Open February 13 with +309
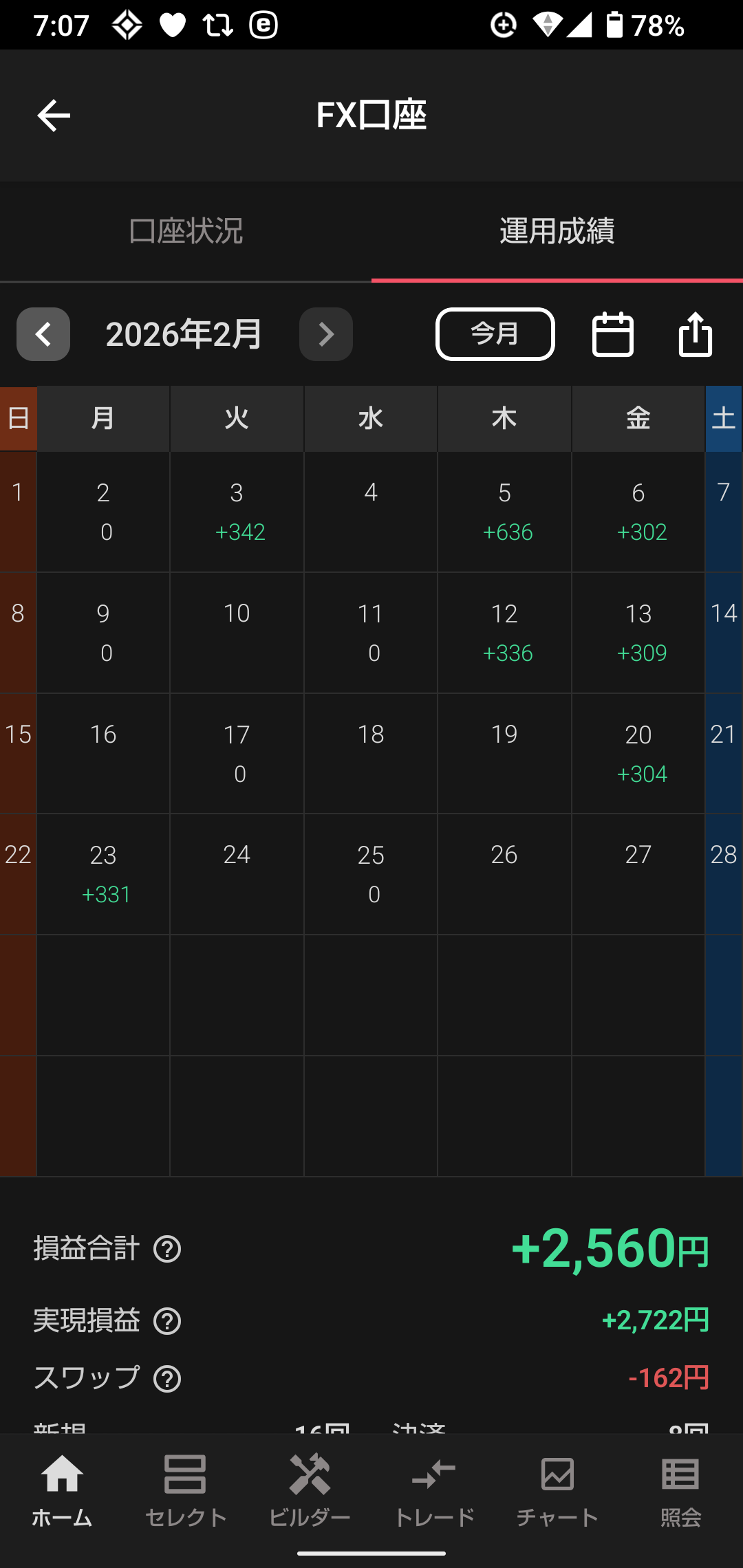743x1568 pixels. [638, 633]
